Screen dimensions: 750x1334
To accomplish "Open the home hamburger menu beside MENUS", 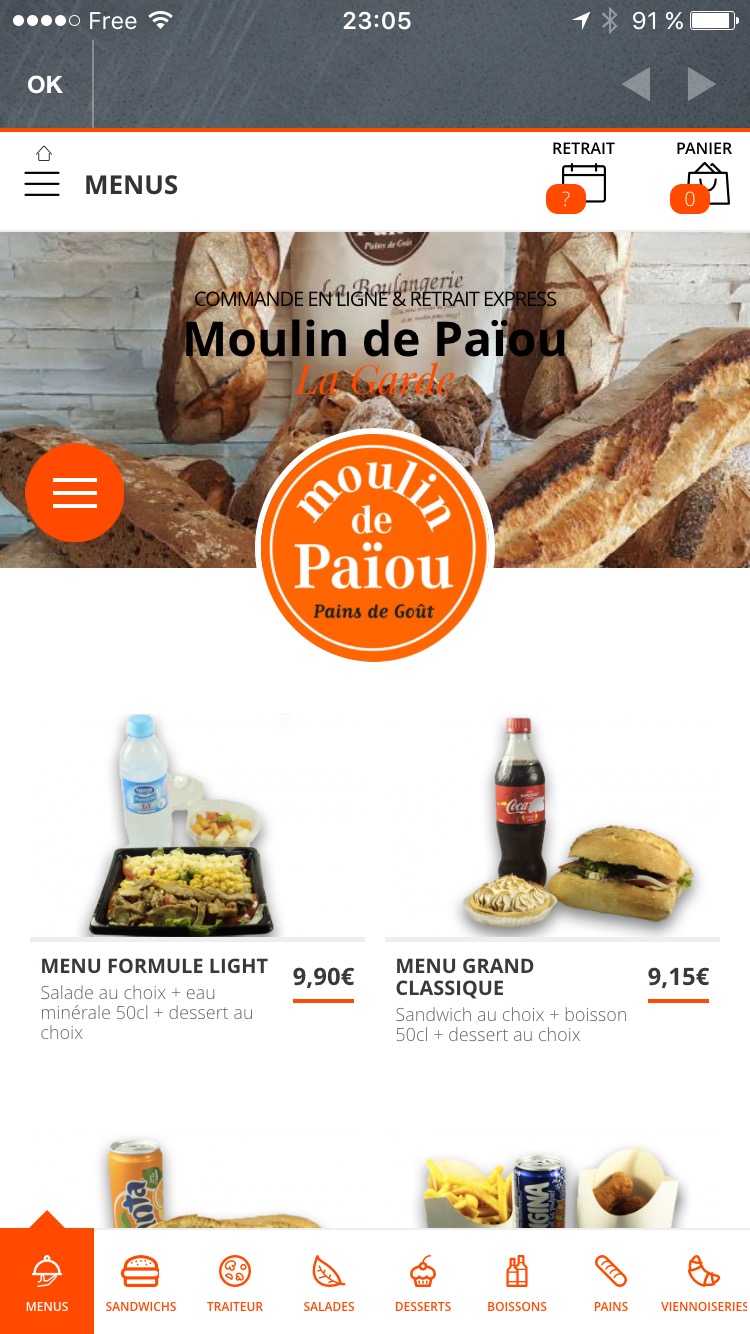I will (42, 174).
